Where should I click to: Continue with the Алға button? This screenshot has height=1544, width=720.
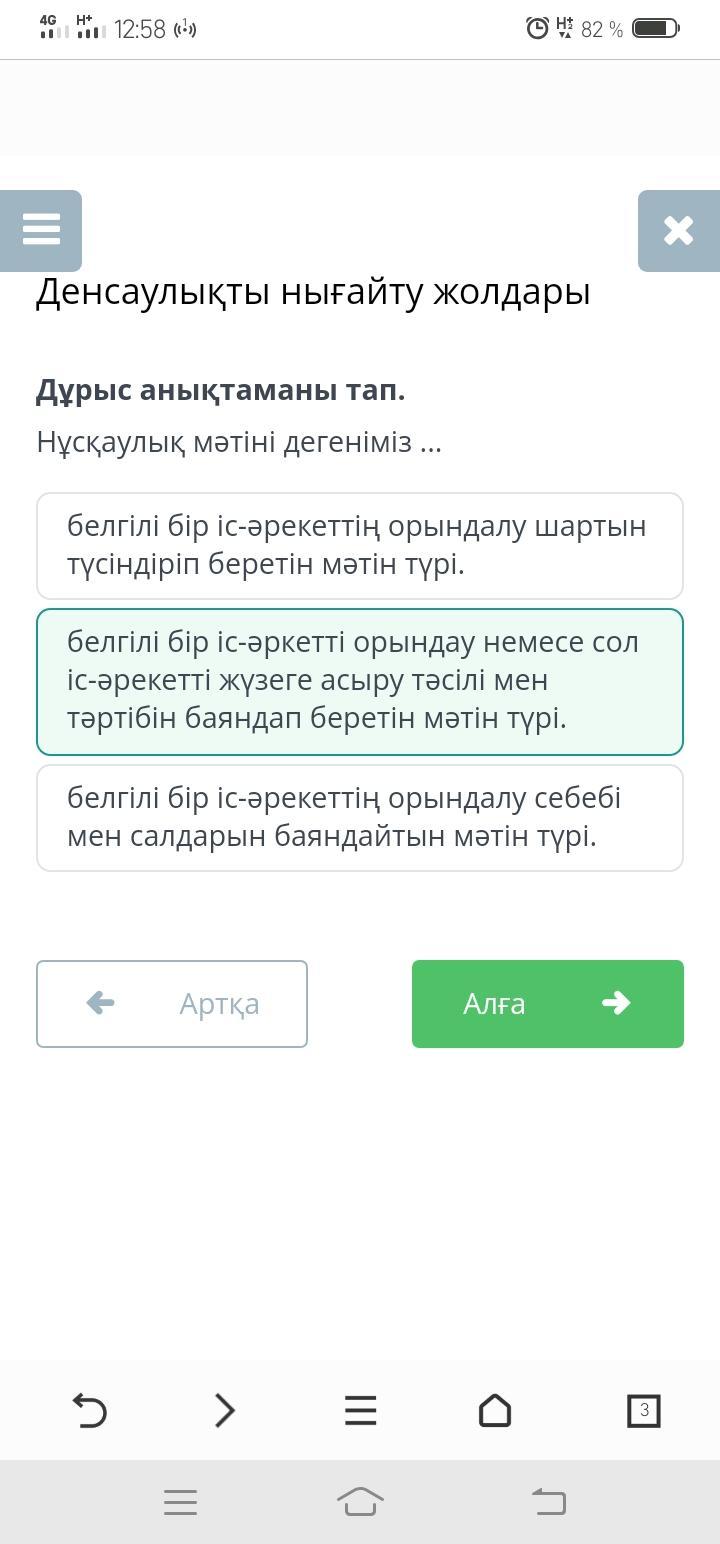547,1003
